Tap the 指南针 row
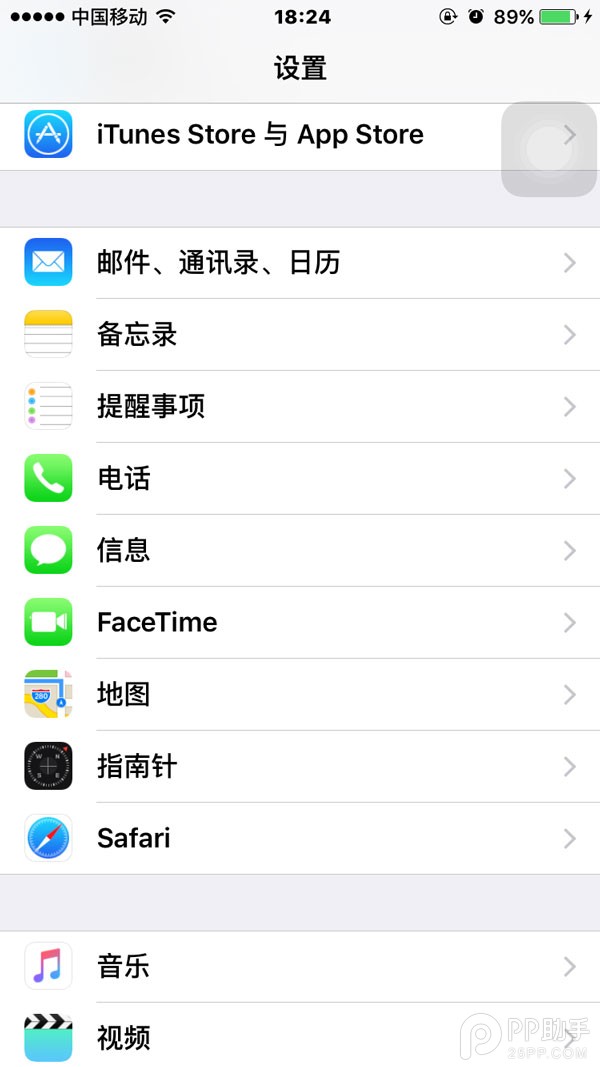The height and width of the screenshot is (1067, 600). [137, 766]
